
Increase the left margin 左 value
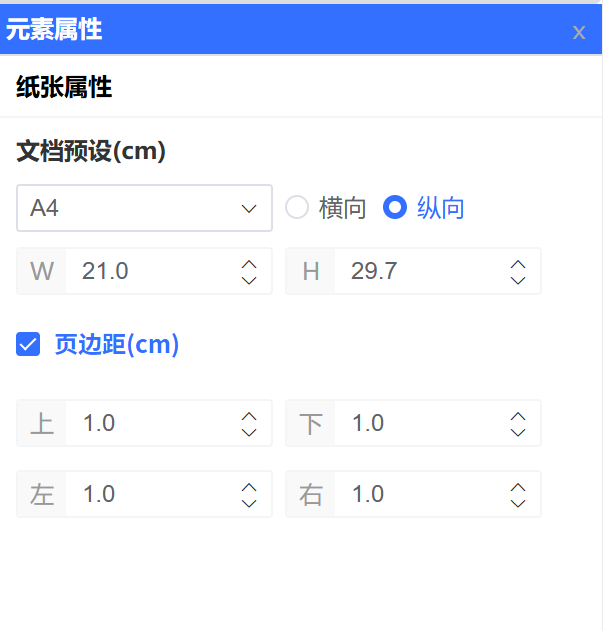coord(249,487)
